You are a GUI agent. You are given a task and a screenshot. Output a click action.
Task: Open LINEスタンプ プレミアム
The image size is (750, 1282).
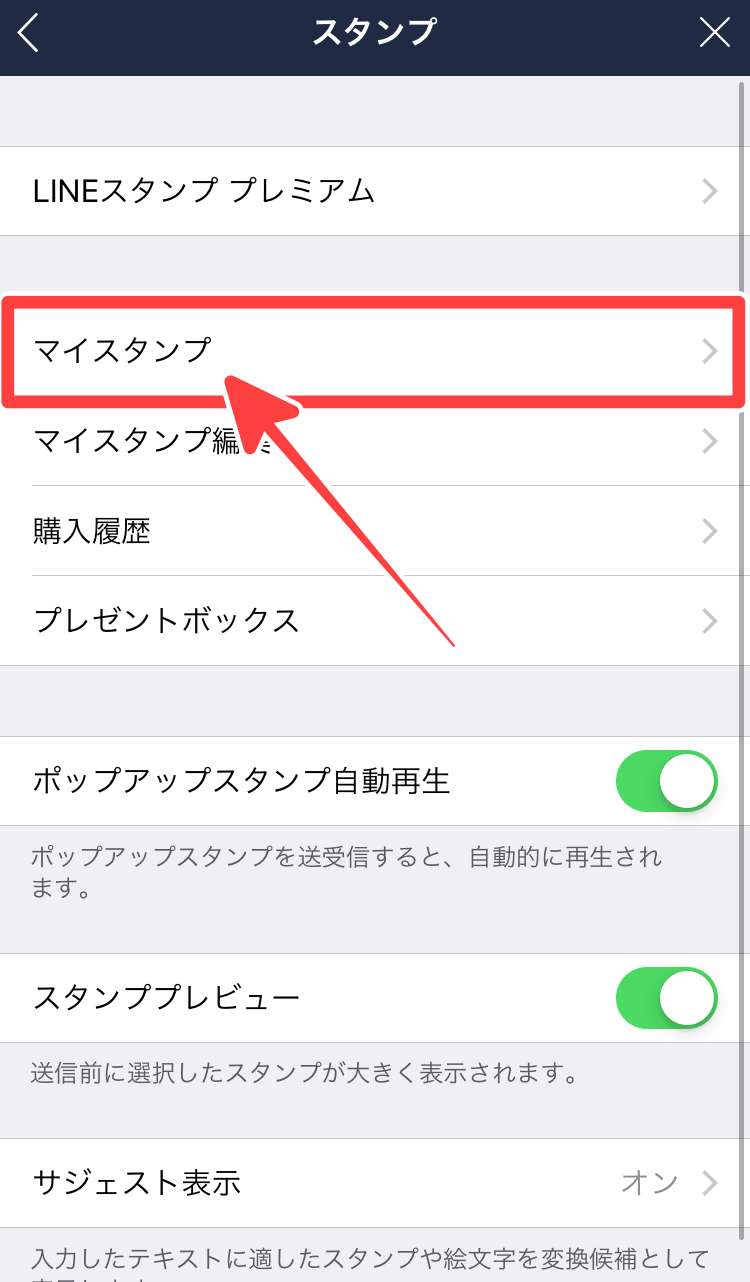click(374, 191)
